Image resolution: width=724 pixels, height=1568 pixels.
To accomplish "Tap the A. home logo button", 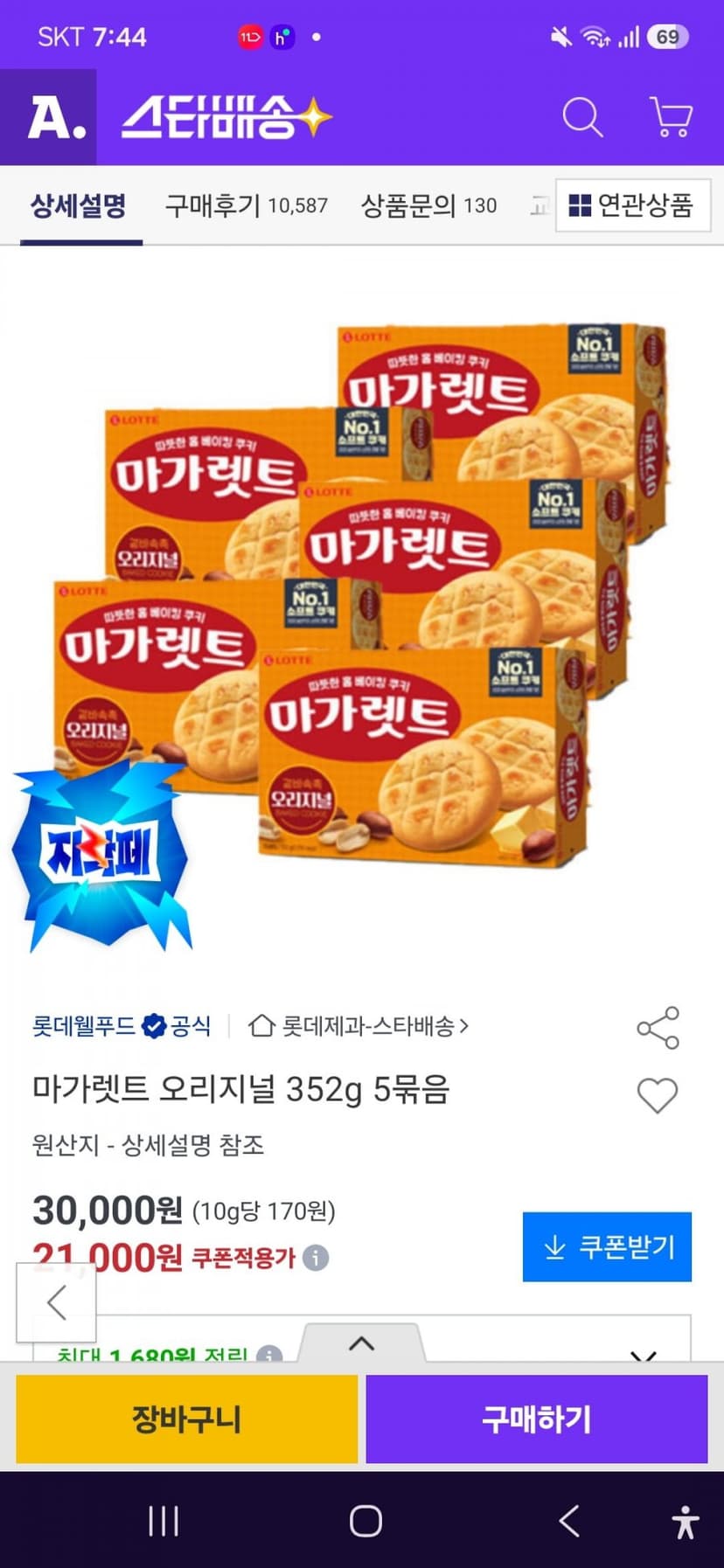I will click(x=49, y=117).
